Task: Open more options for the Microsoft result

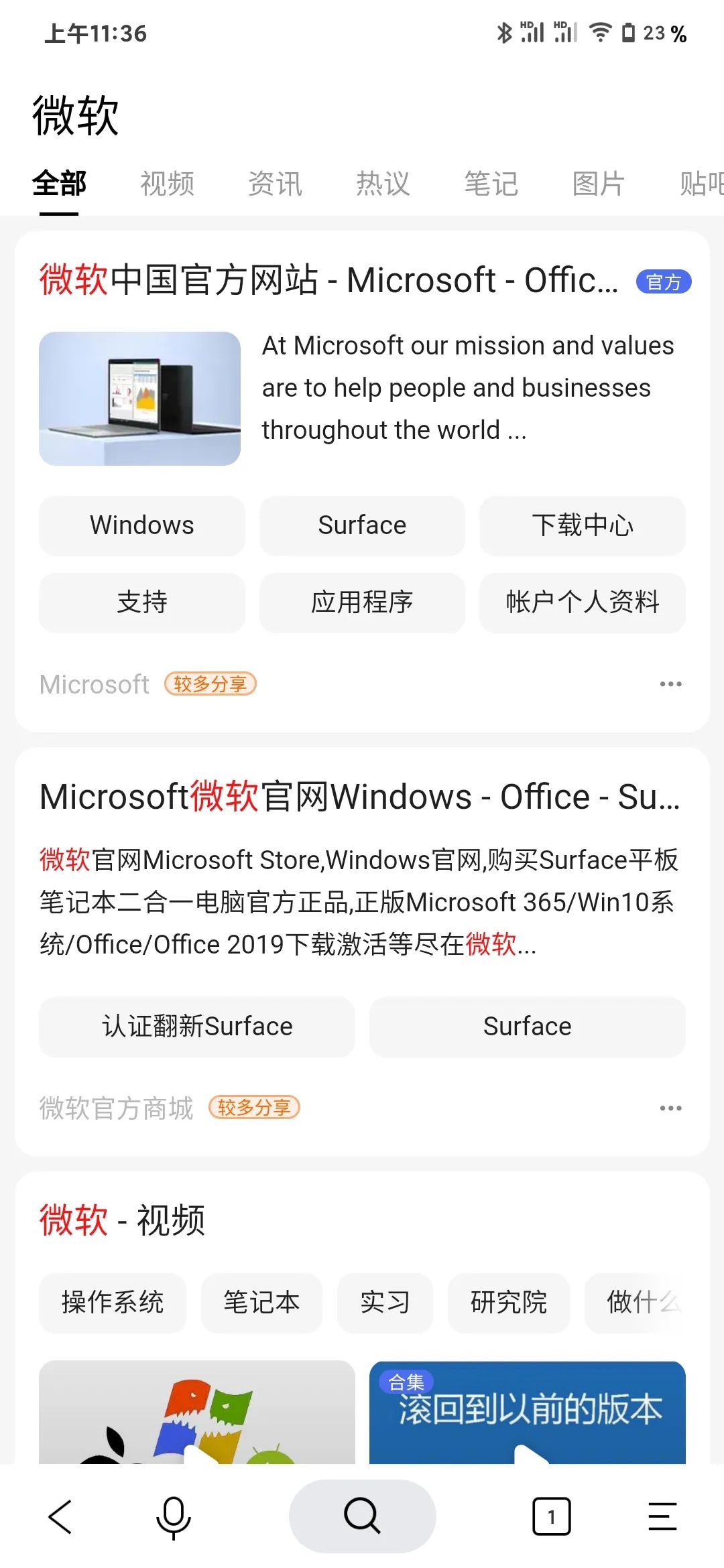Action: pyautogui.click(x=670, y=684)
